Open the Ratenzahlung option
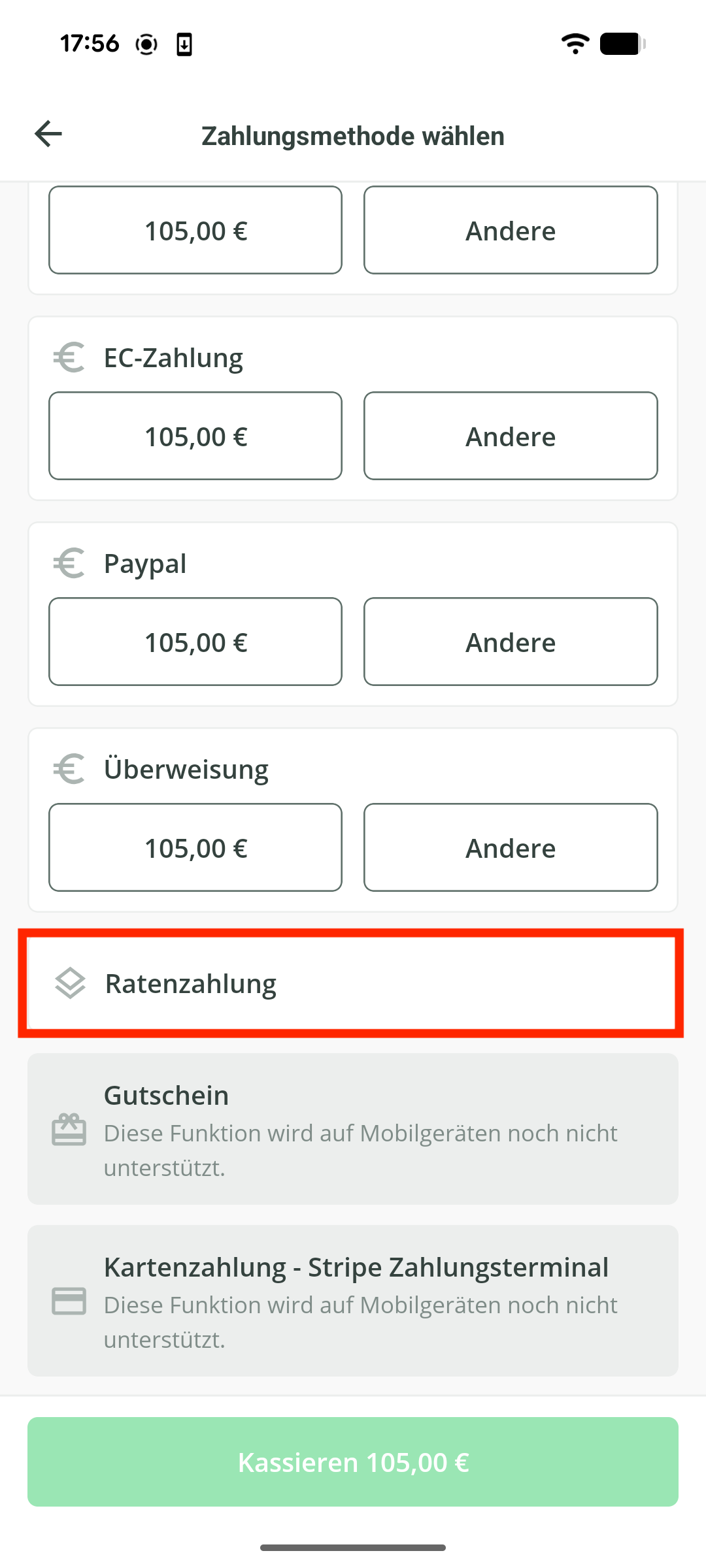 [352, 984]
